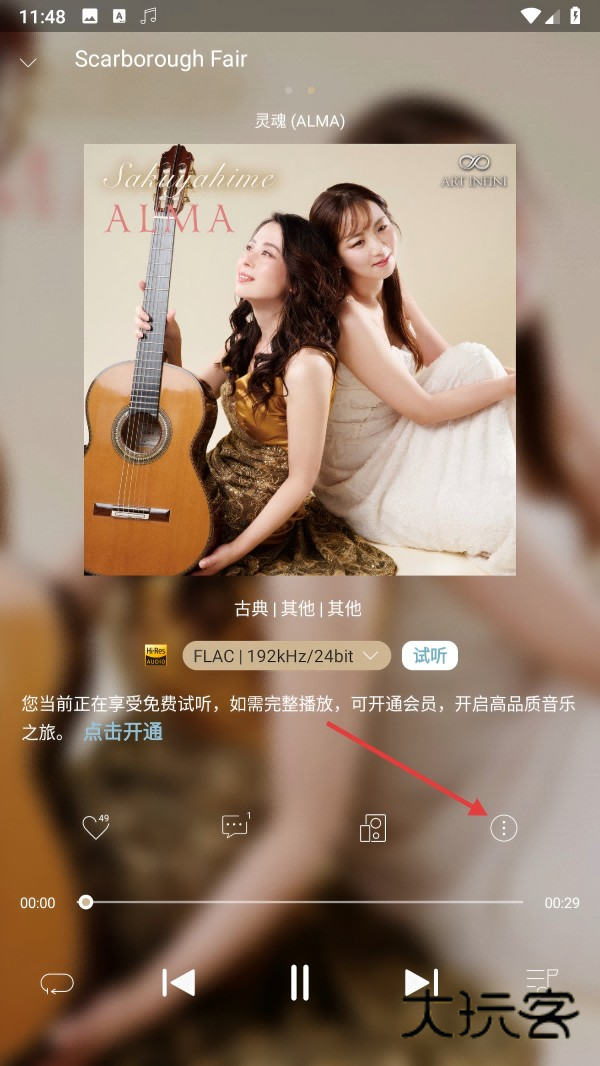Pause the current song
The image size is (600, 1066).
click(x=299, y=983)
